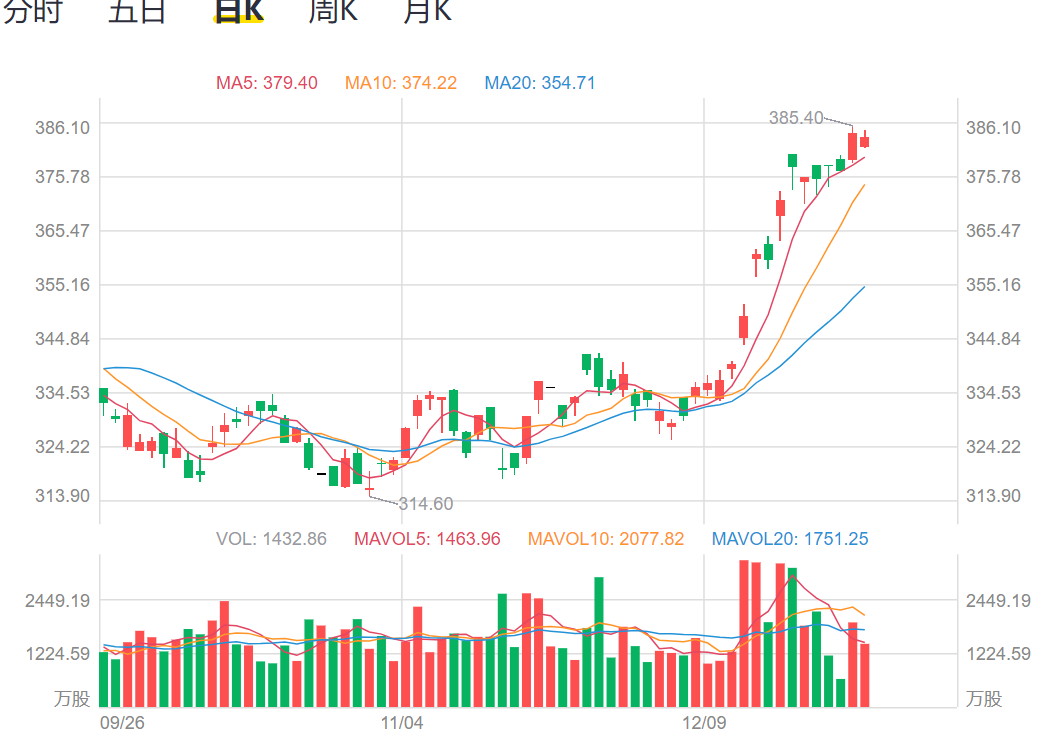The width and height of the screenshot is (1044, 736).
Task: Open the 日K candlestick tab
Action: point(239,12)
